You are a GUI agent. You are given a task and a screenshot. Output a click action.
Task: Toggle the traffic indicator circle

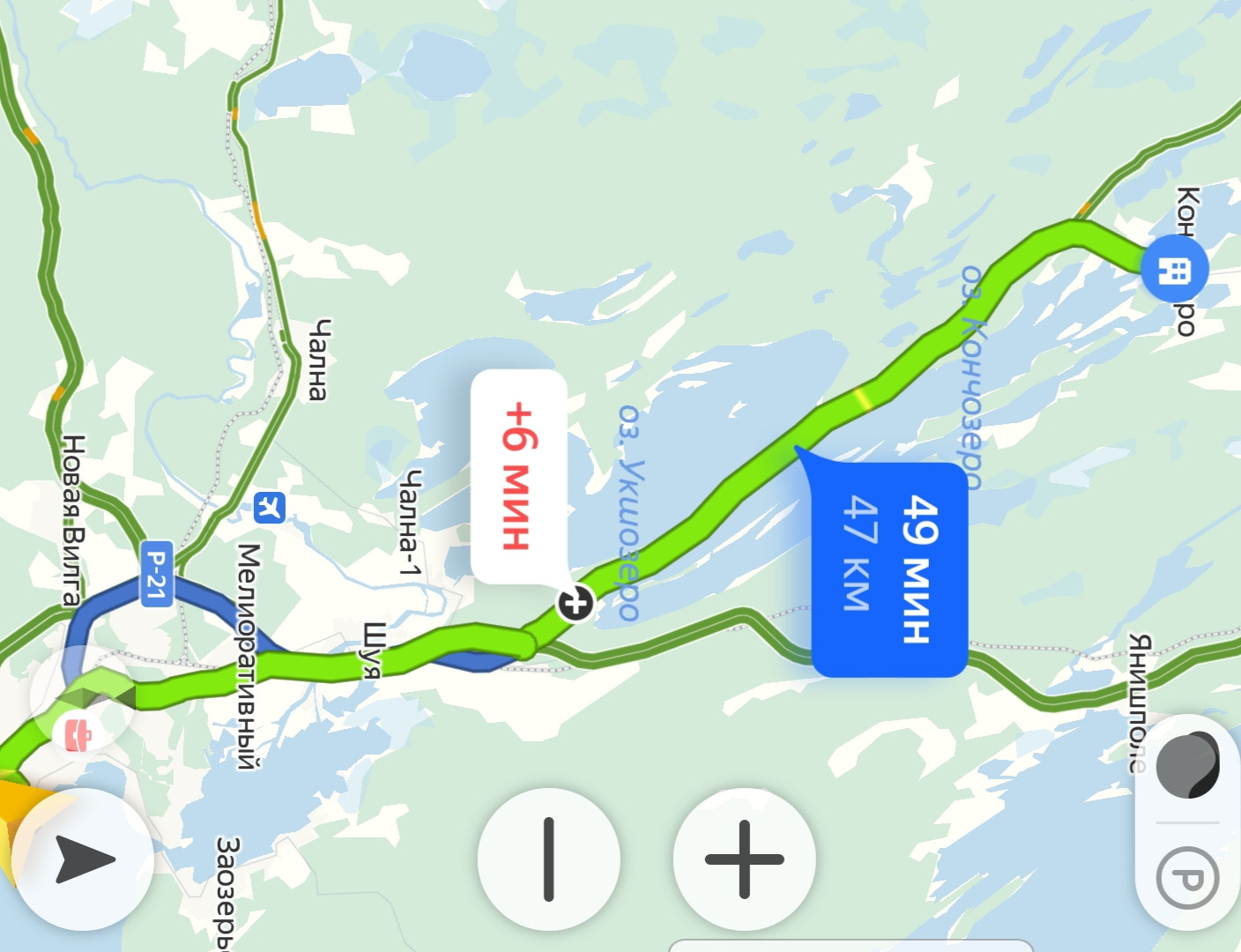click(1187, 764)
